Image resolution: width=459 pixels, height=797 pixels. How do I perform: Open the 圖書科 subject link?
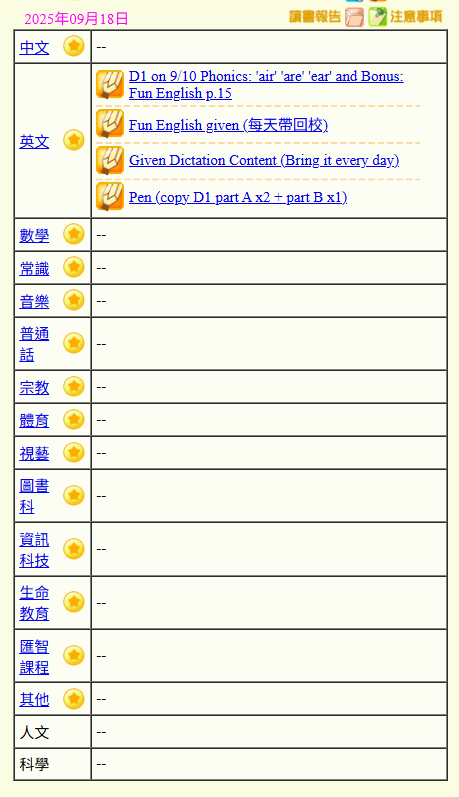[35, 496]
